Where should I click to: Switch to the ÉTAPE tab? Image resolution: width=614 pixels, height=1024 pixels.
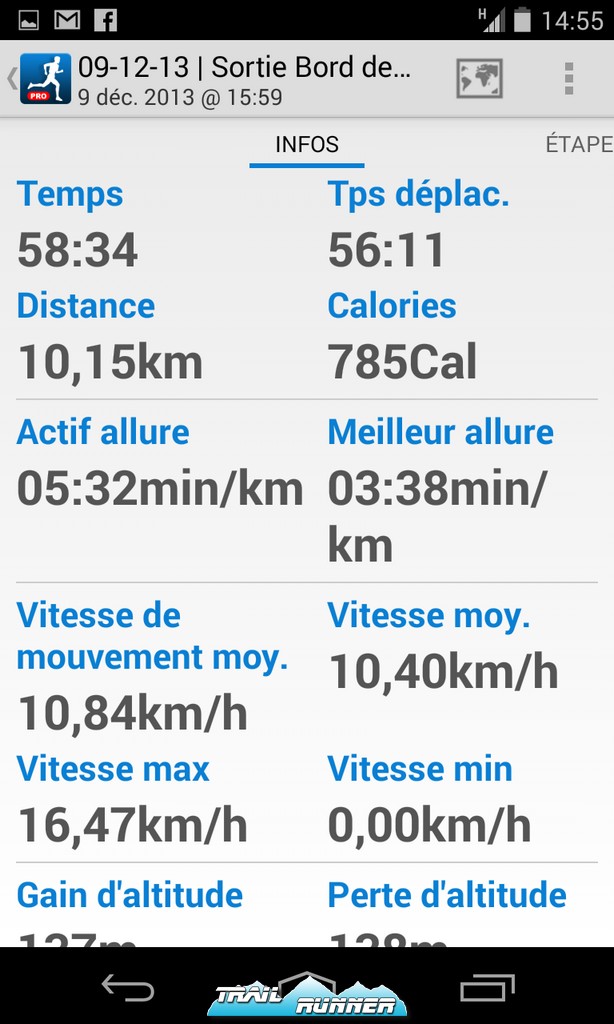pos(579,144)
